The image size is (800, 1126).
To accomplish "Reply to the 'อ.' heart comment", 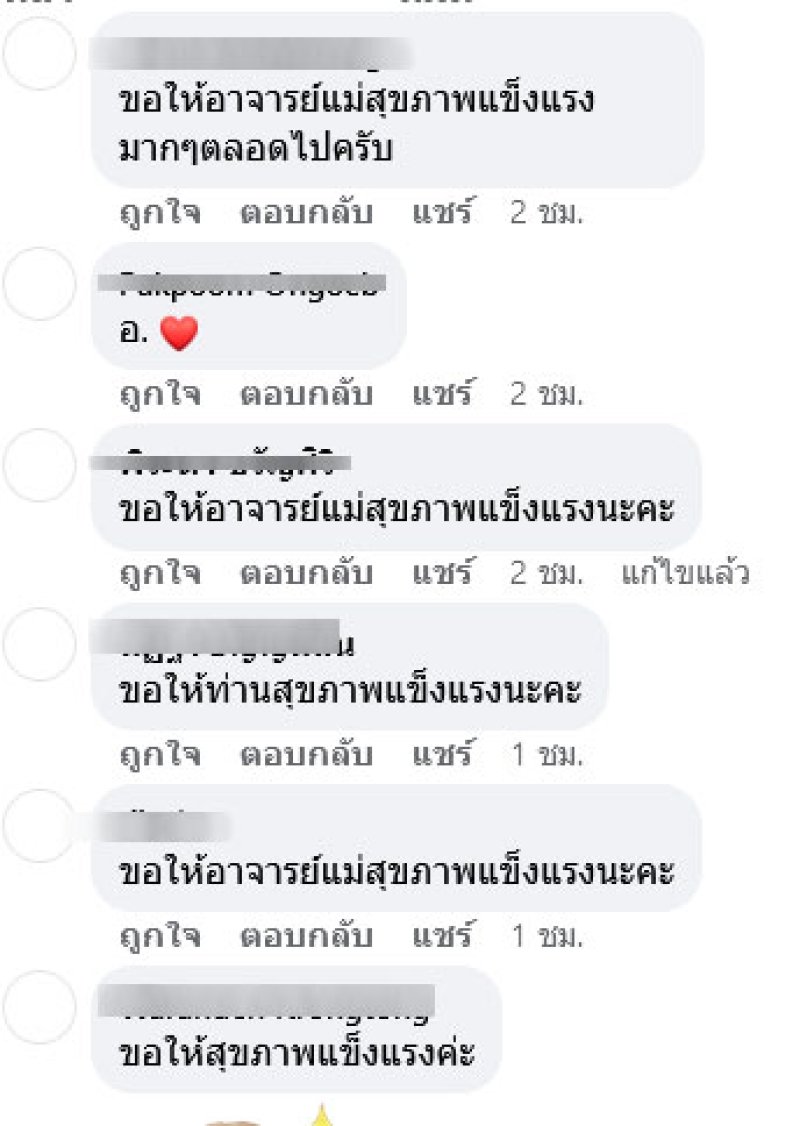I will point(306,394).
